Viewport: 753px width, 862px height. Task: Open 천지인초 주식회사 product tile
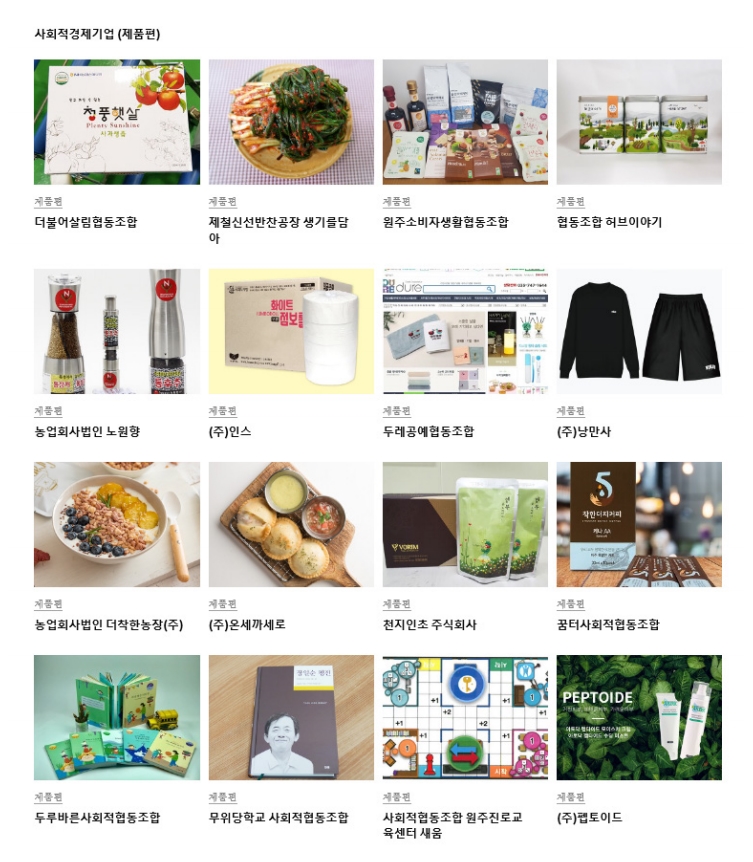pyautogui.click(x=465, y=524)
